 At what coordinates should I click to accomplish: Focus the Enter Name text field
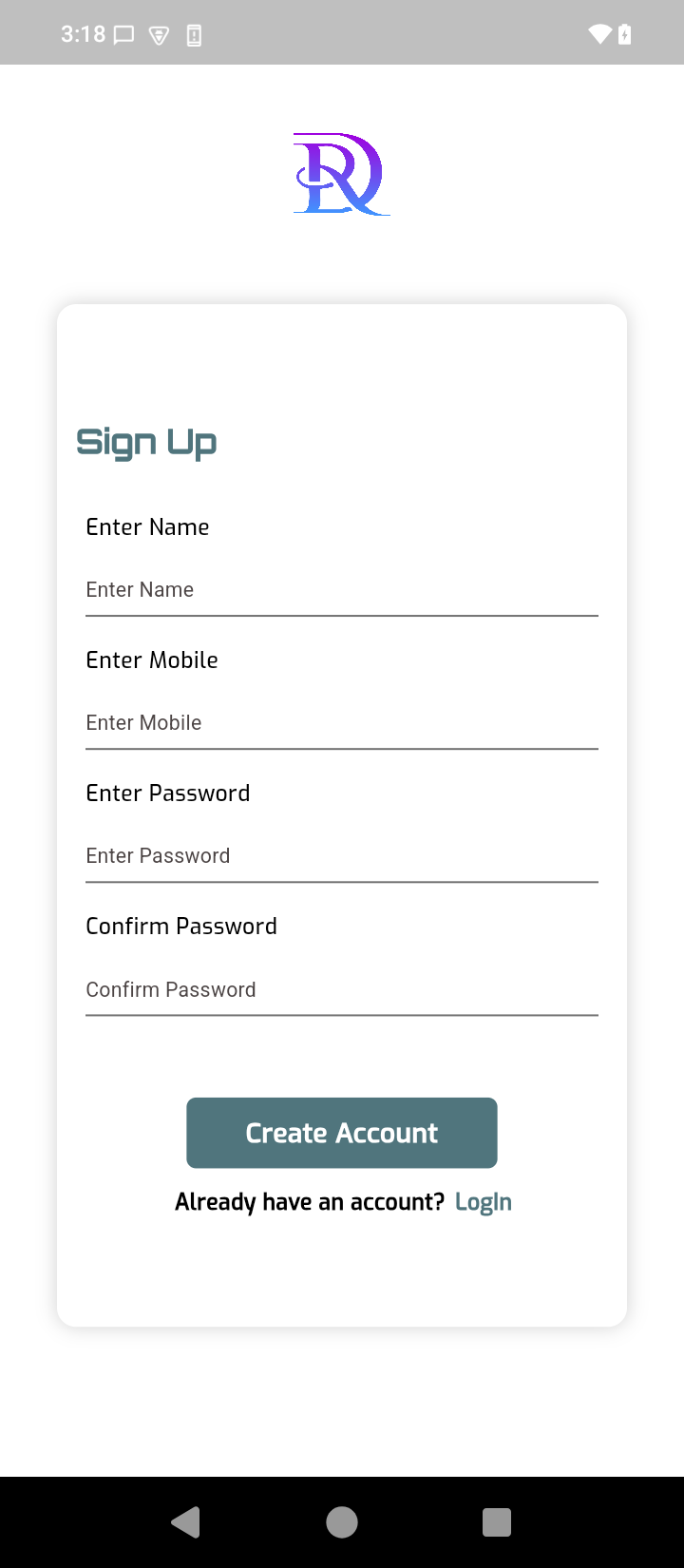tap(341, 590)
